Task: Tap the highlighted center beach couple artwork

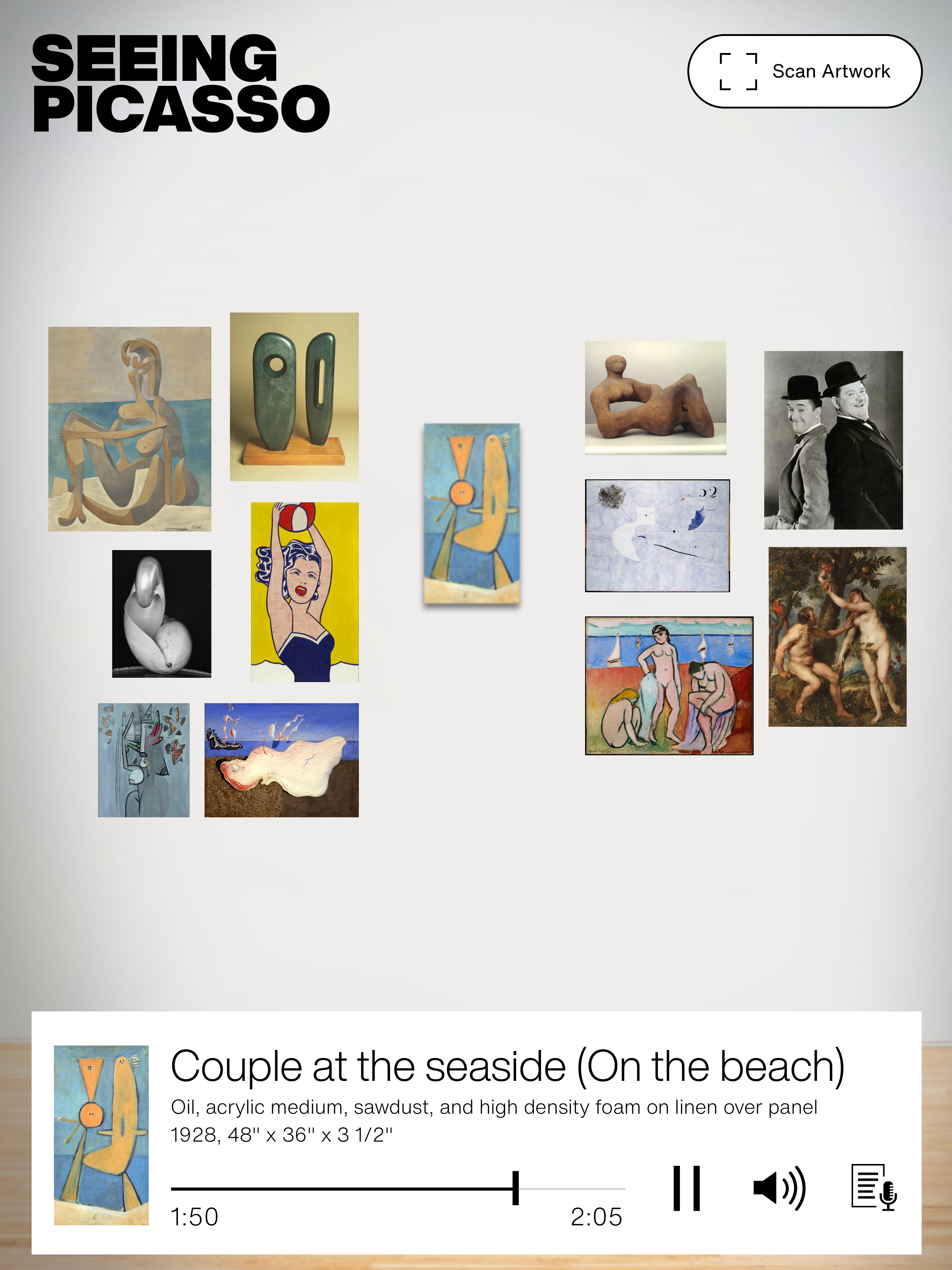Action: point(472,513)
